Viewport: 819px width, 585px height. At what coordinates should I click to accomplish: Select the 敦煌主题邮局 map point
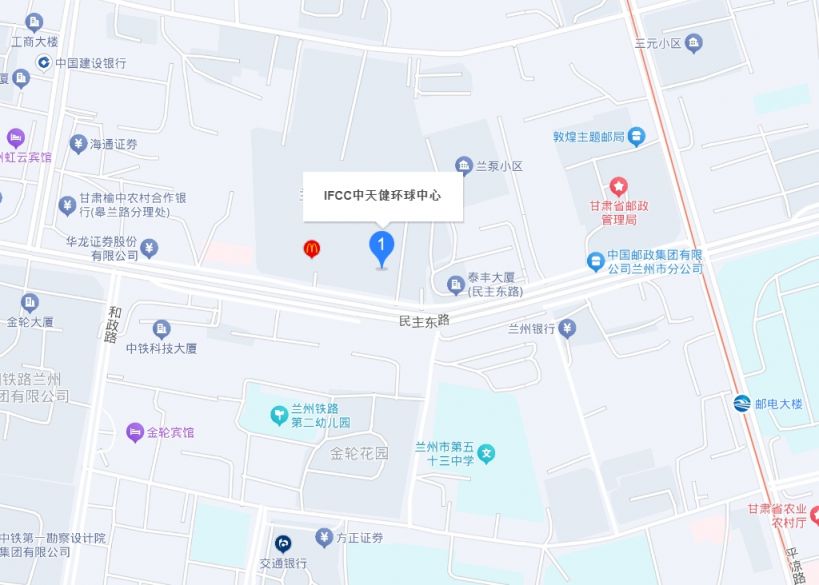click(x=636, y=135)
